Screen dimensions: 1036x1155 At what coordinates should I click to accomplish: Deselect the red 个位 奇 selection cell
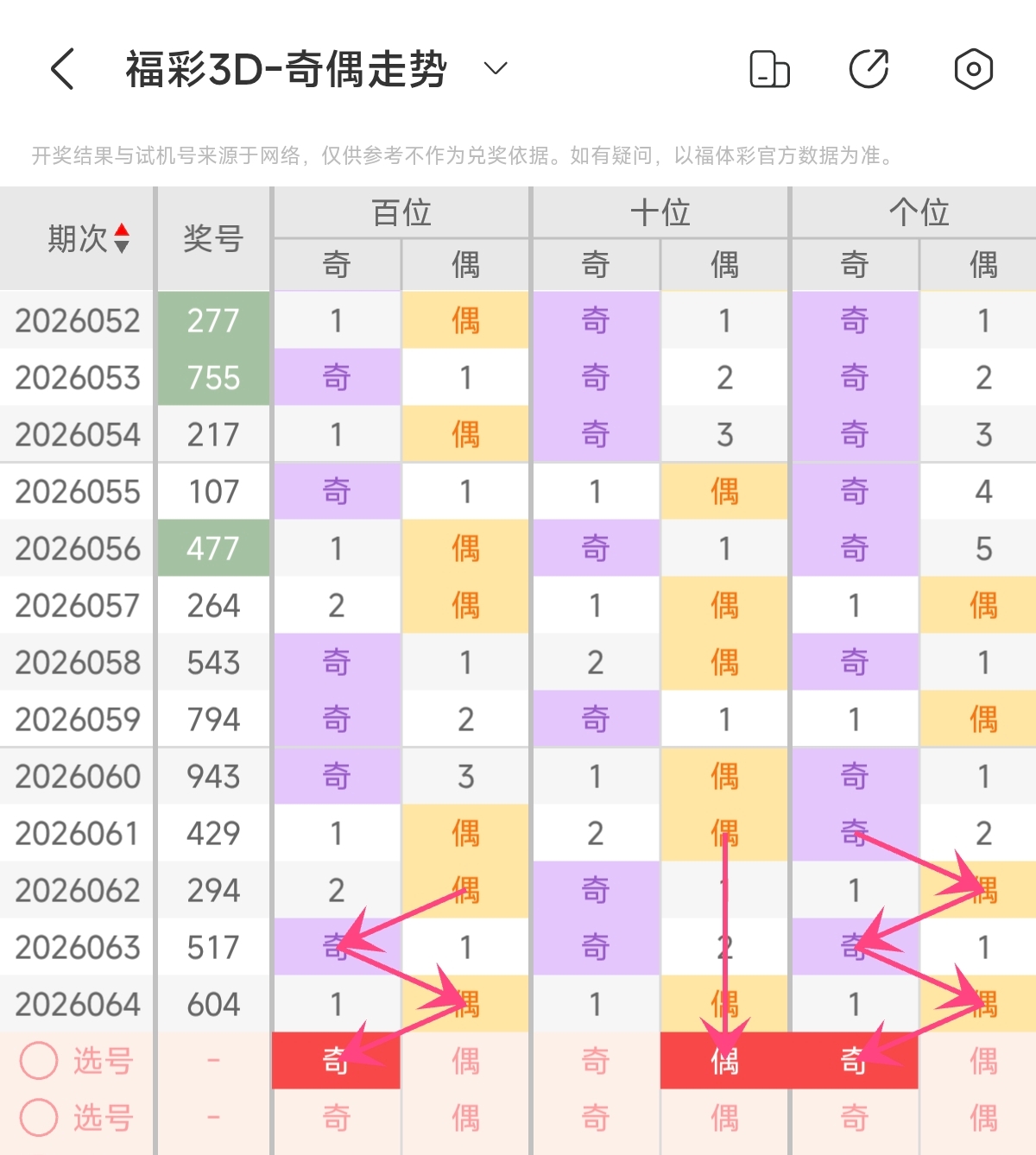[854, 1061]
